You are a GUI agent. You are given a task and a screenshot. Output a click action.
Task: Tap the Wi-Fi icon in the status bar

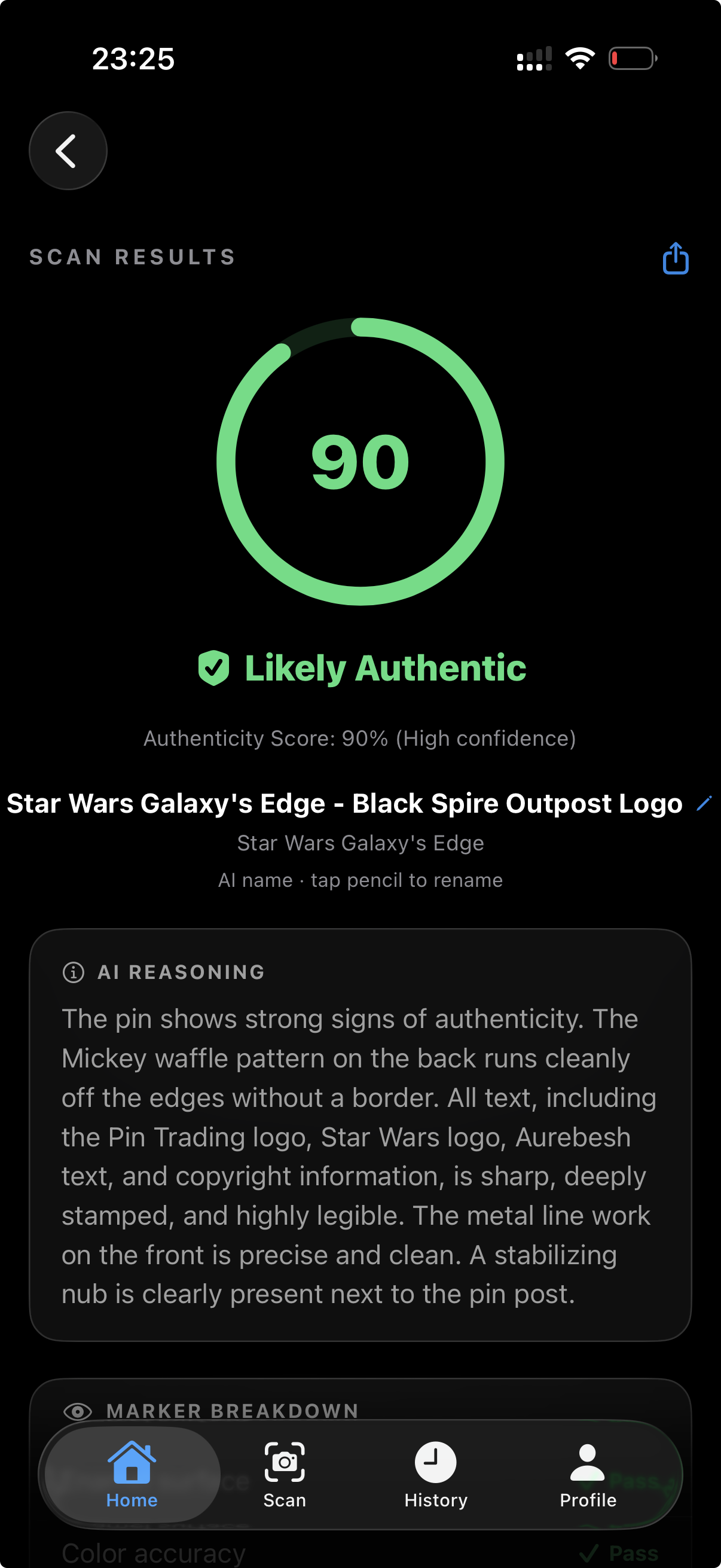(x=580, y=59)
